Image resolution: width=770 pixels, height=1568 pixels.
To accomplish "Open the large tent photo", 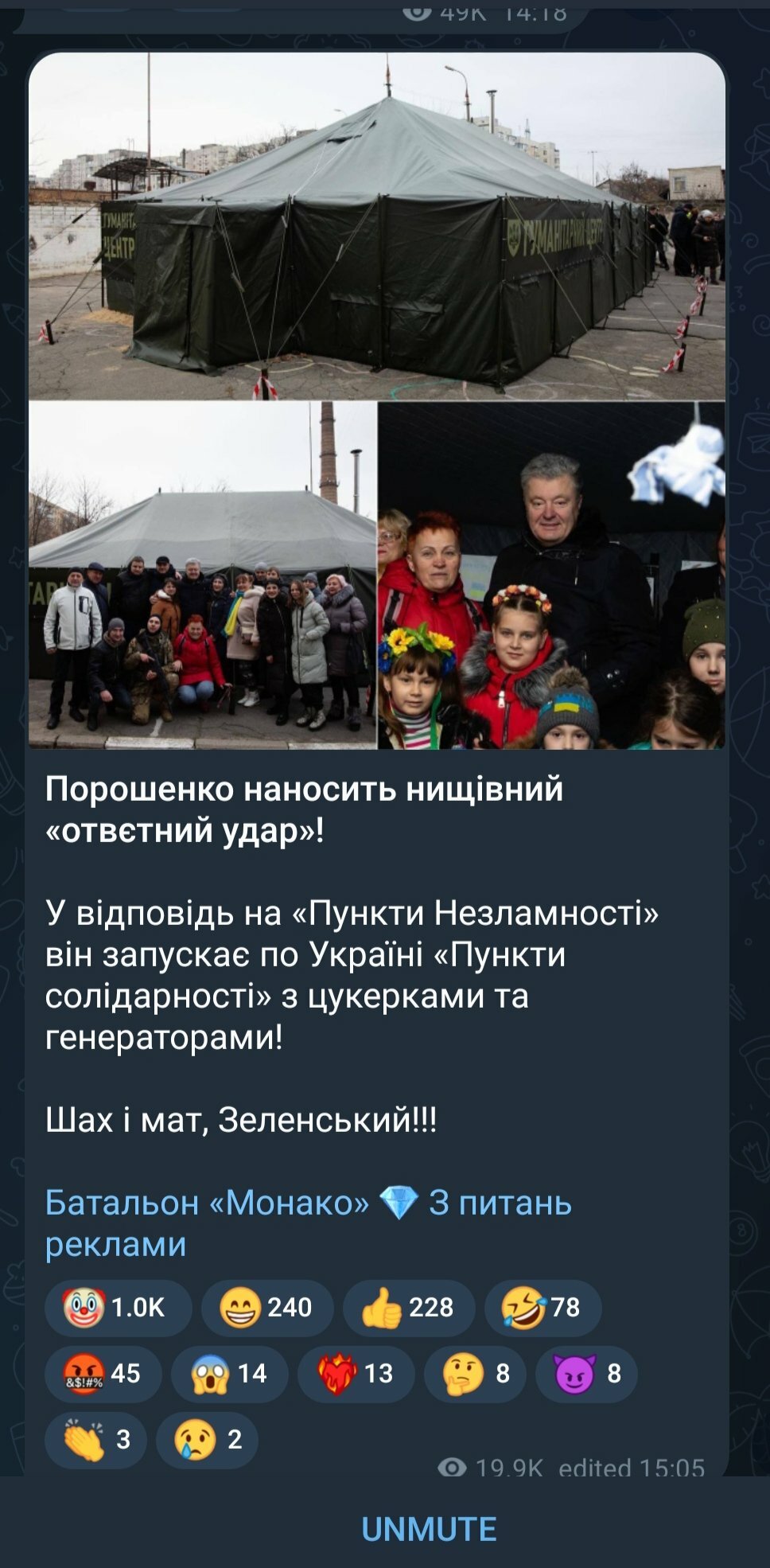I will pos(376,227).
